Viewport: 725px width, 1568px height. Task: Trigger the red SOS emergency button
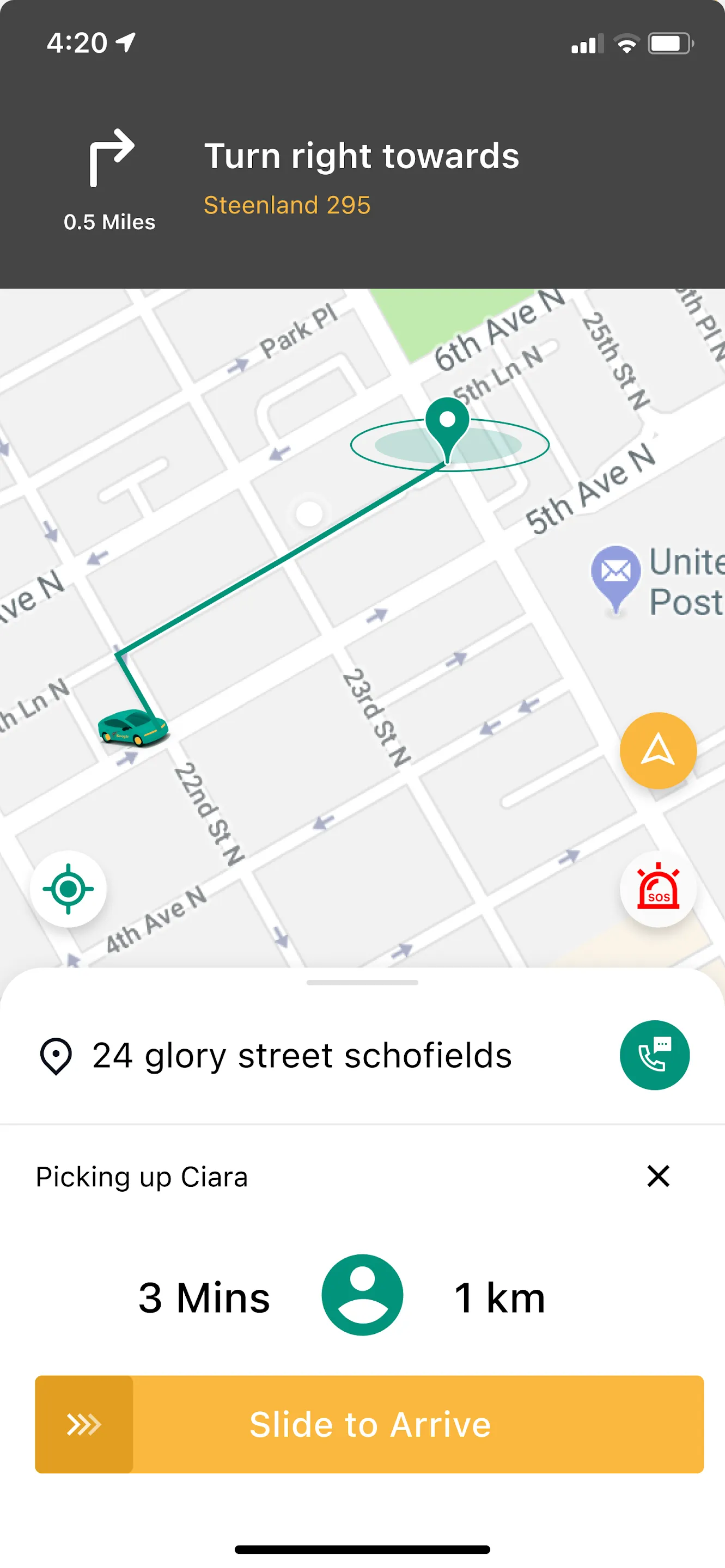(x=657, y=888)
